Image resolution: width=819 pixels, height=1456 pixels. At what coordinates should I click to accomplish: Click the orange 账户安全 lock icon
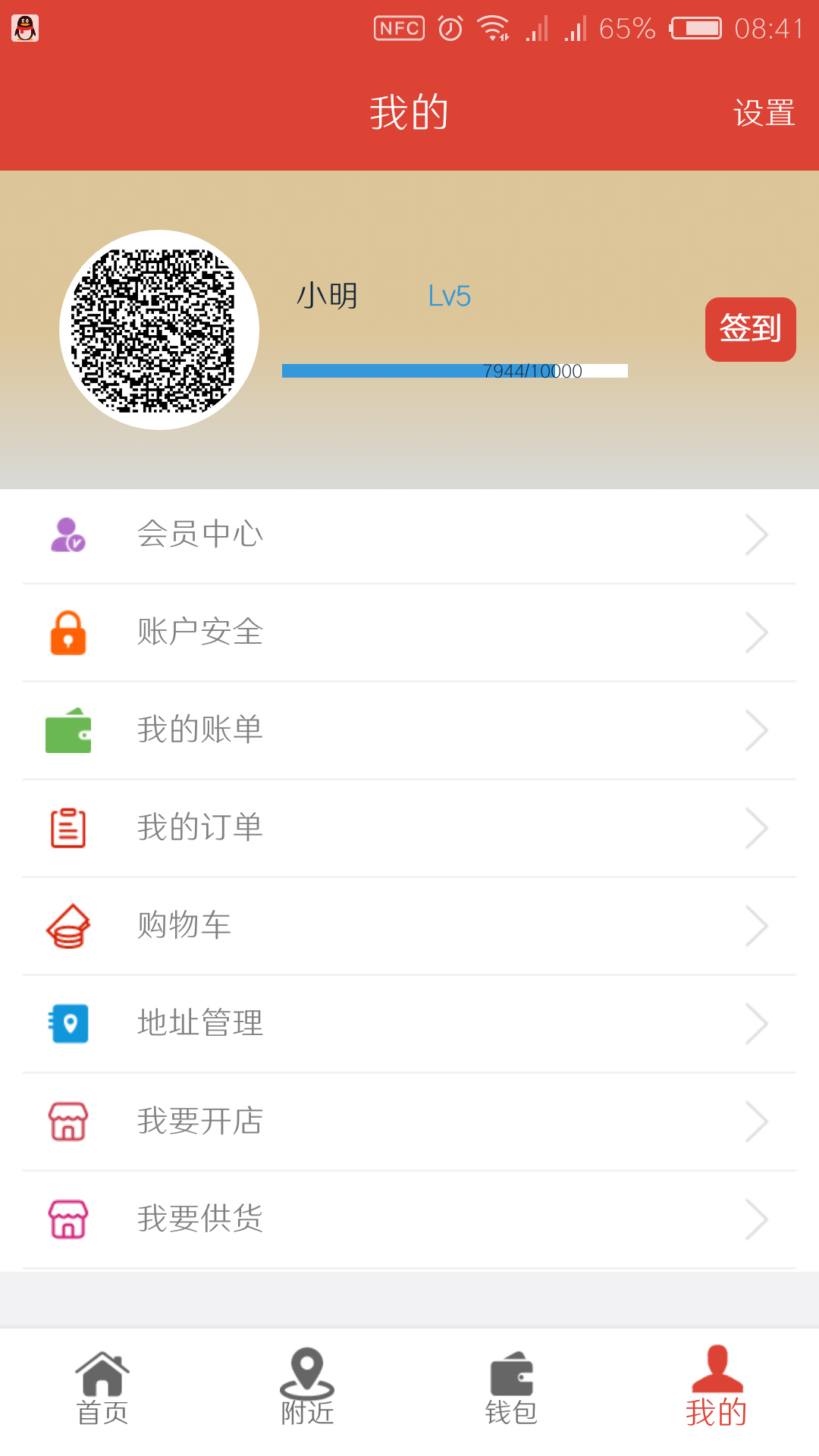coord(68,632)
